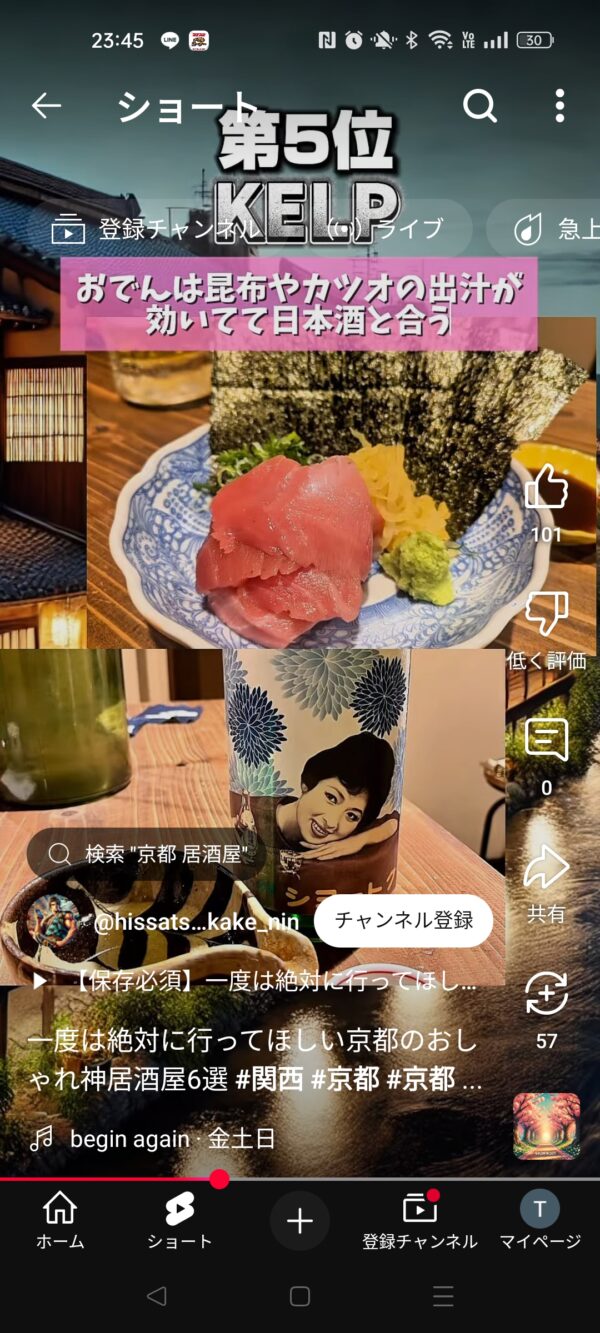
Task: Like this Short
Action: point(546,490)
